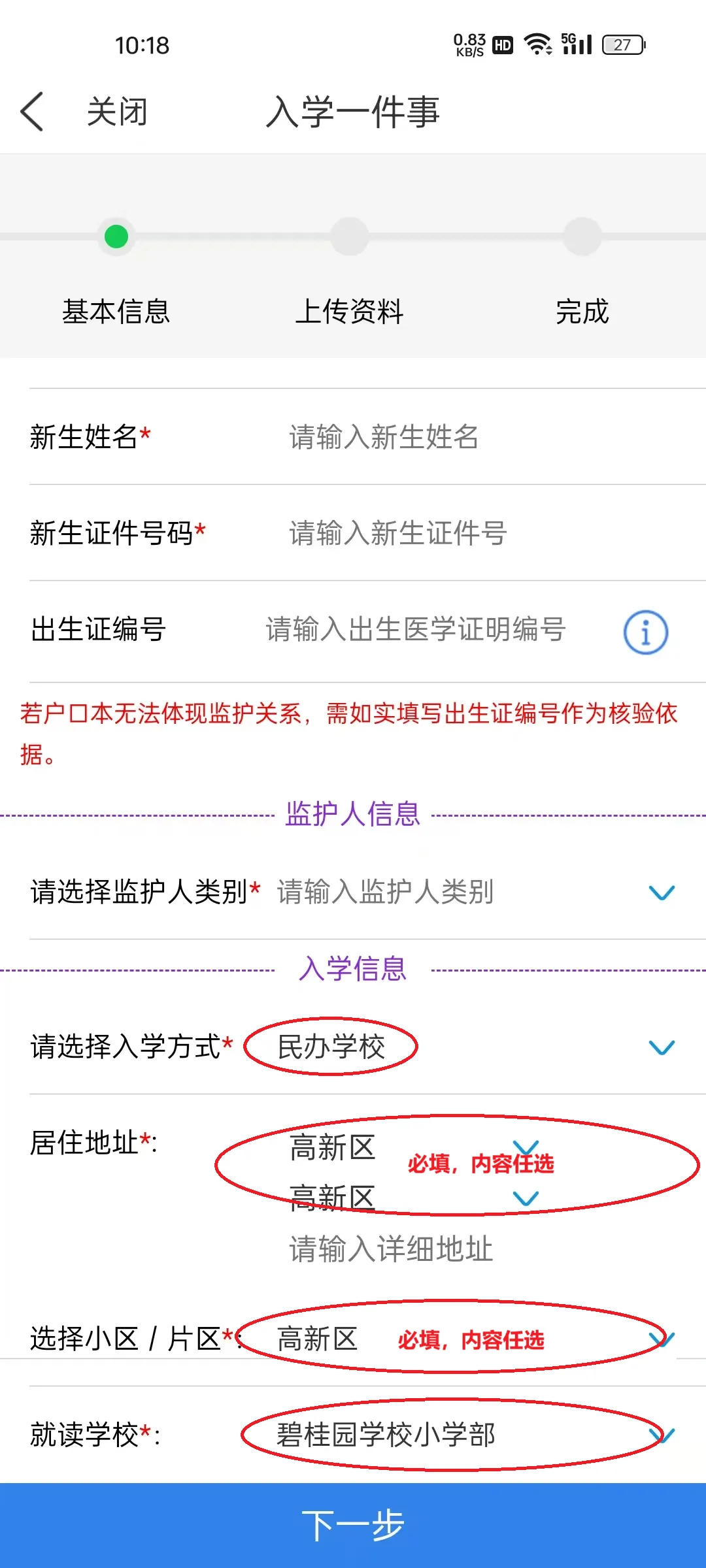
Task: Open the 入学方式 dropdown showing 民办学校
Action: pos(661,1047)
